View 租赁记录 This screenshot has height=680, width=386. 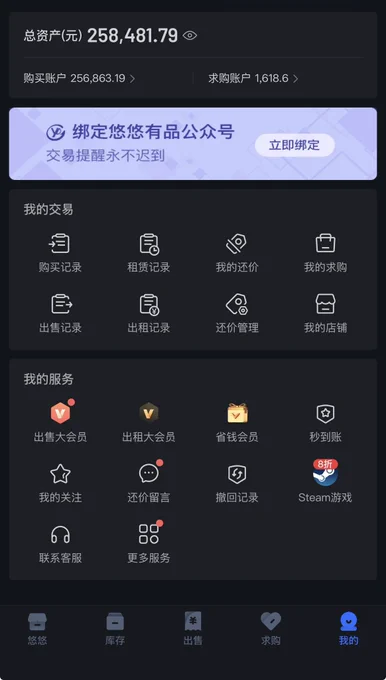pyautogui.click(x=149, y=253)
